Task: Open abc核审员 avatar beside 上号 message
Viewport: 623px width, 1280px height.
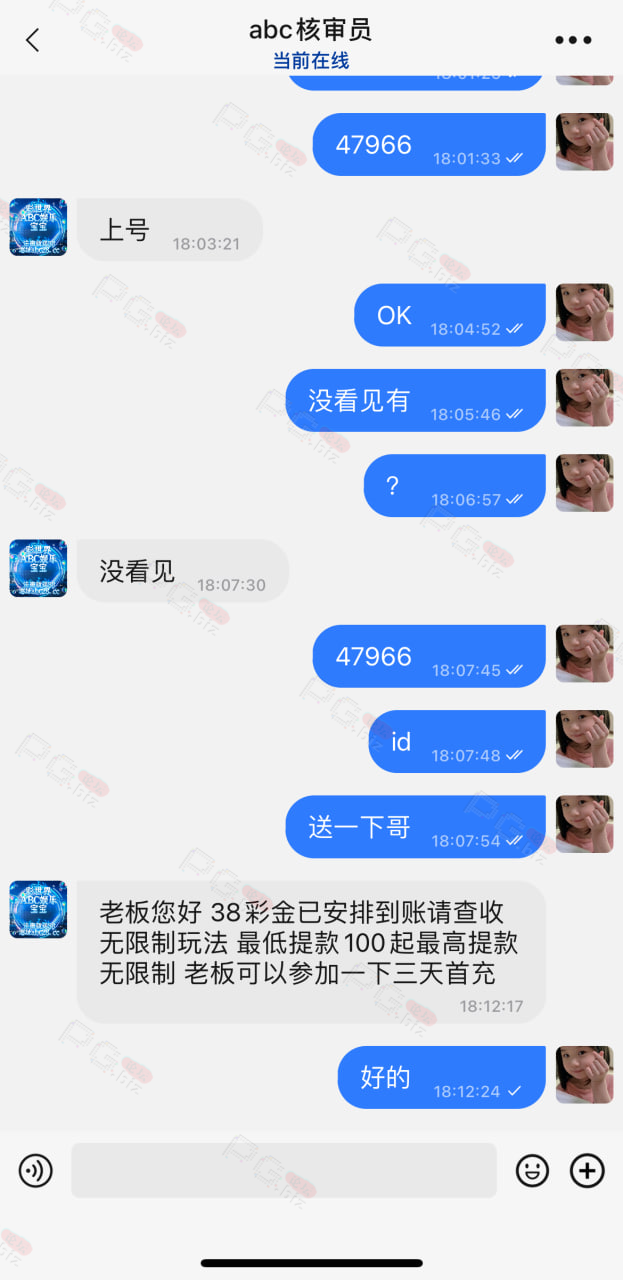Action: tap(38, 227)
